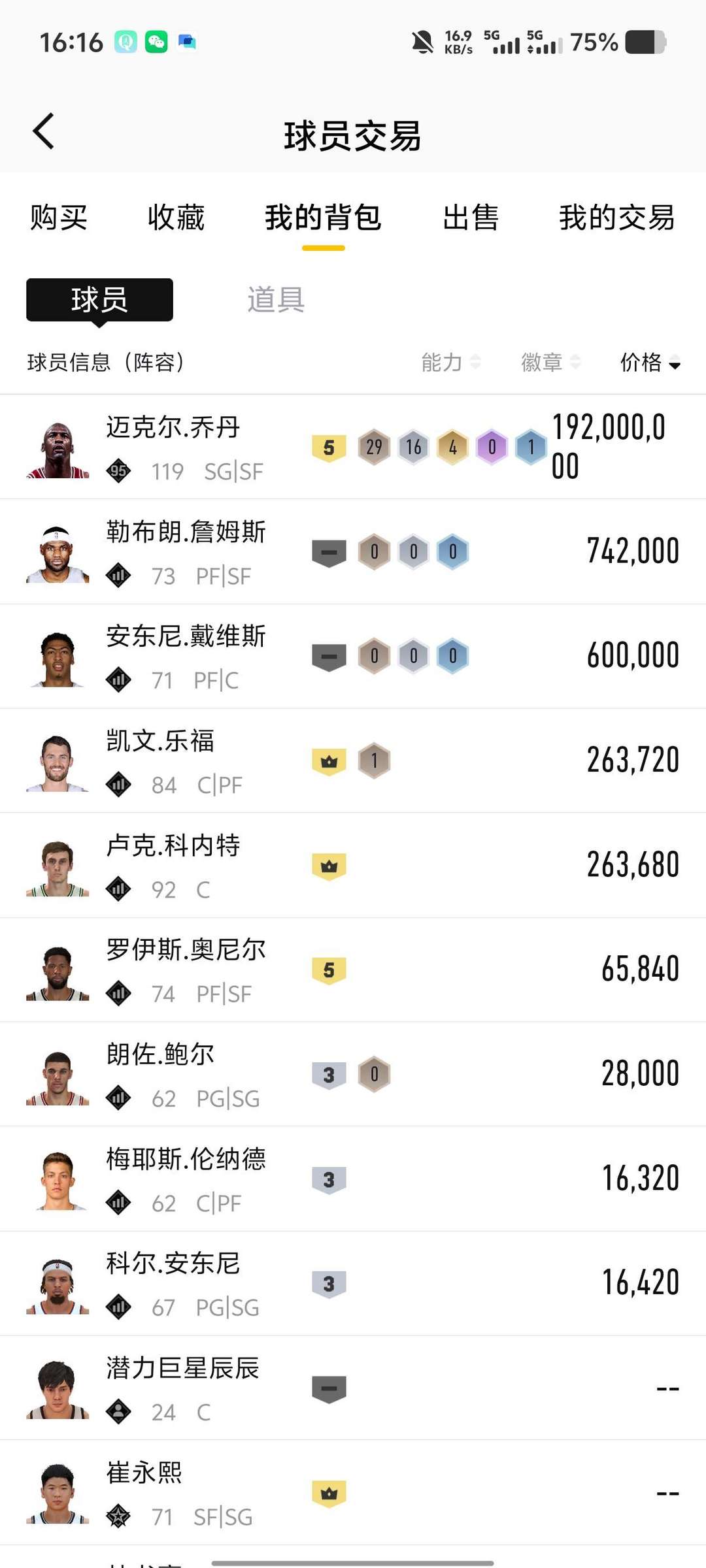
Task: Go back from 球员交易 page
Action: 43,131
